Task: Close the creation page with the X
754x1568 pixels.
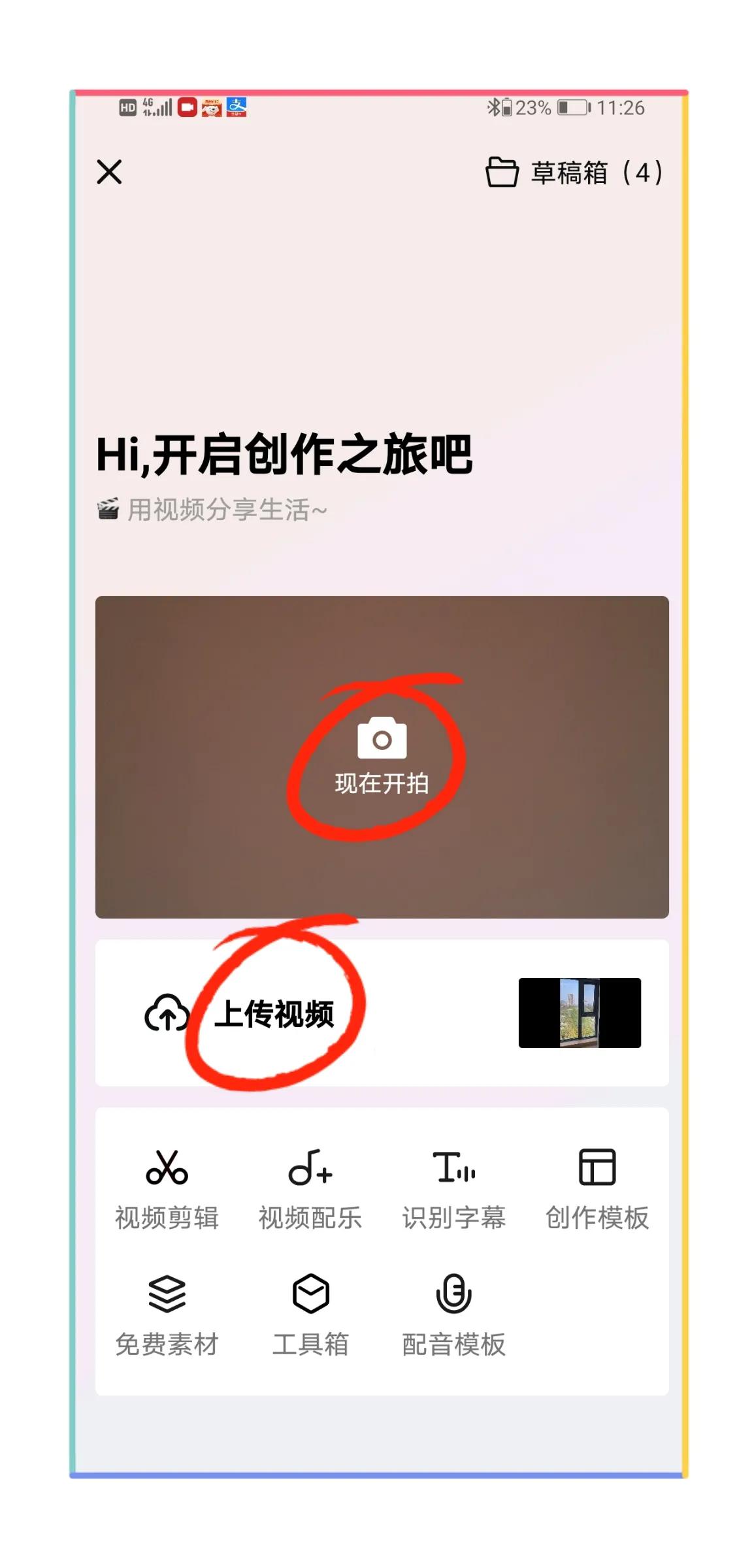Action: click(x=109, y=172)
